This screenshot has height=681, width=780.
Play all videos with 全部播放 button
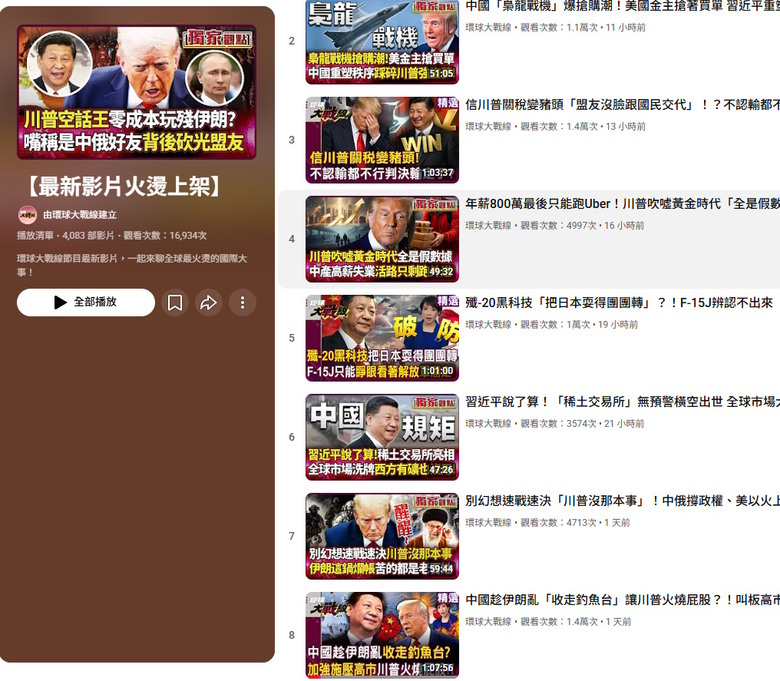(x=86, y=302)
